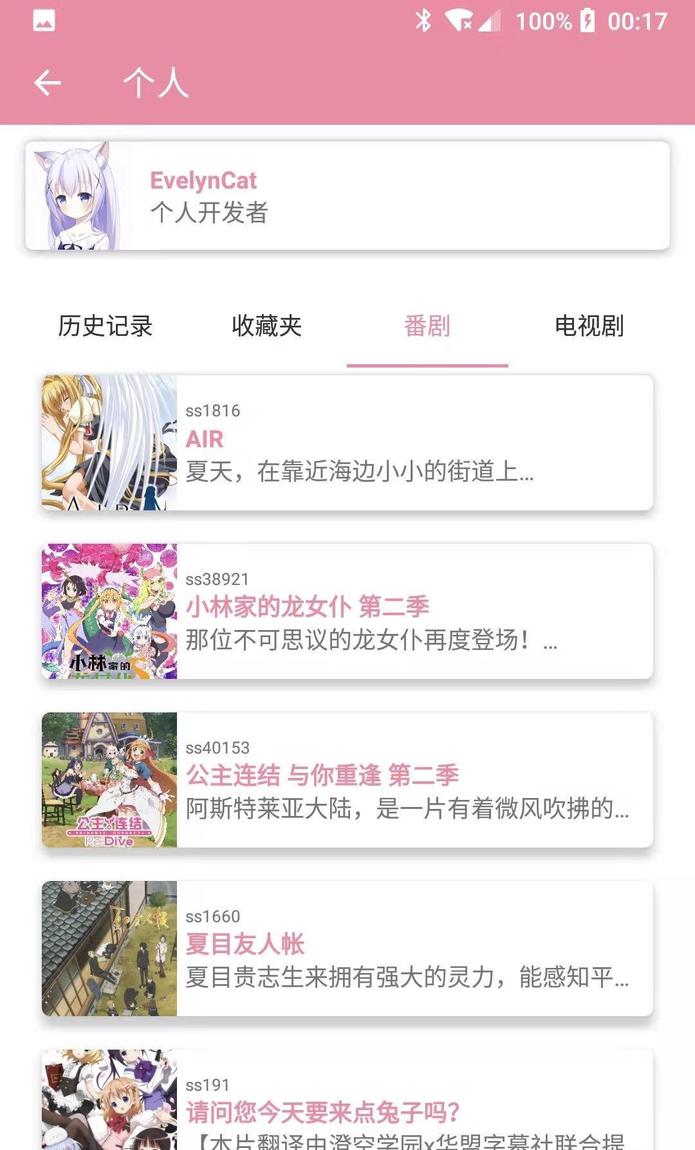The height and width of the screenshot is (1150, 695).
Task: Open 小林家的龙女仆 第二季
Action: pyautogui.click(x=347, y=611)
